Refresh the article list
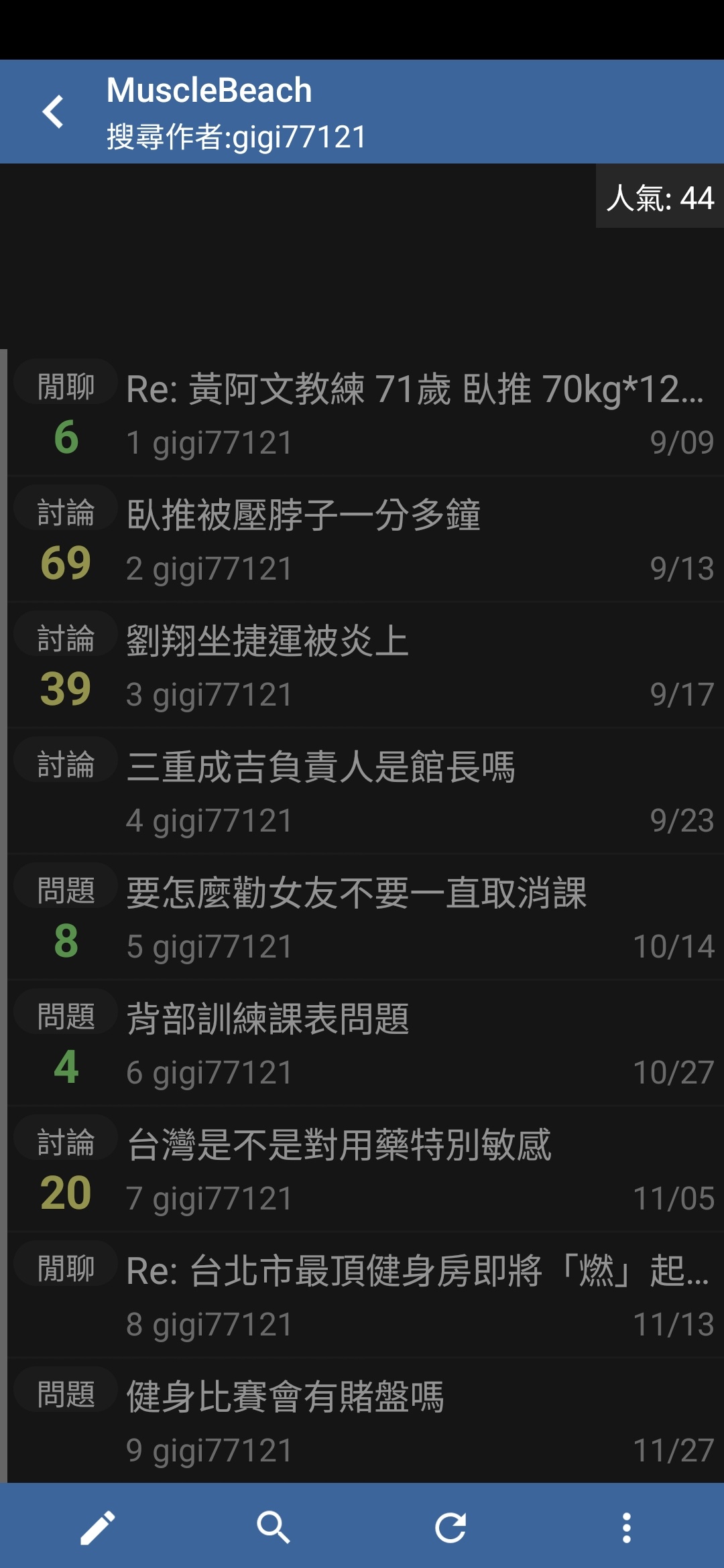Screen dimensions: 724x1568 [450, 1528]
